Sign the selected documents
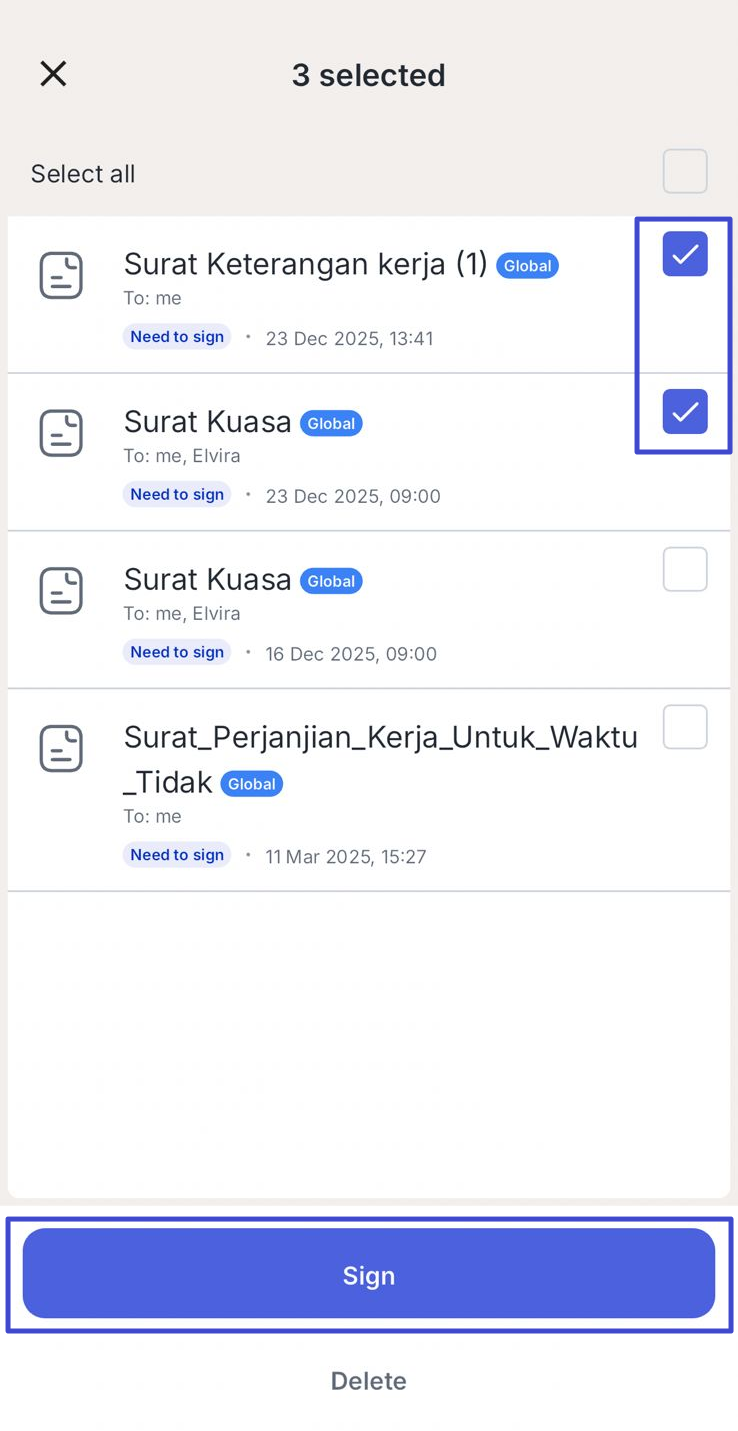 coord(368,1274)
